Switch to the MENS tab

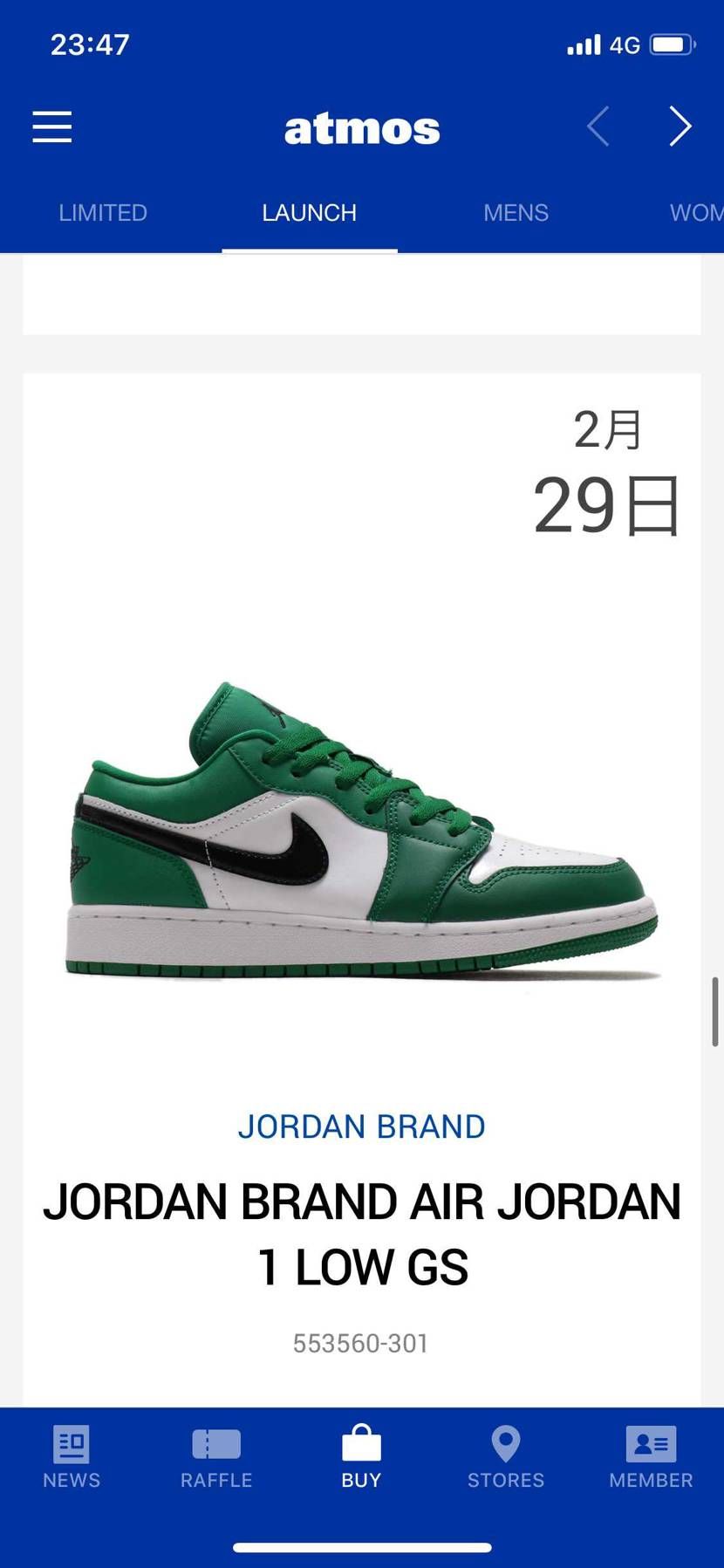516,213
